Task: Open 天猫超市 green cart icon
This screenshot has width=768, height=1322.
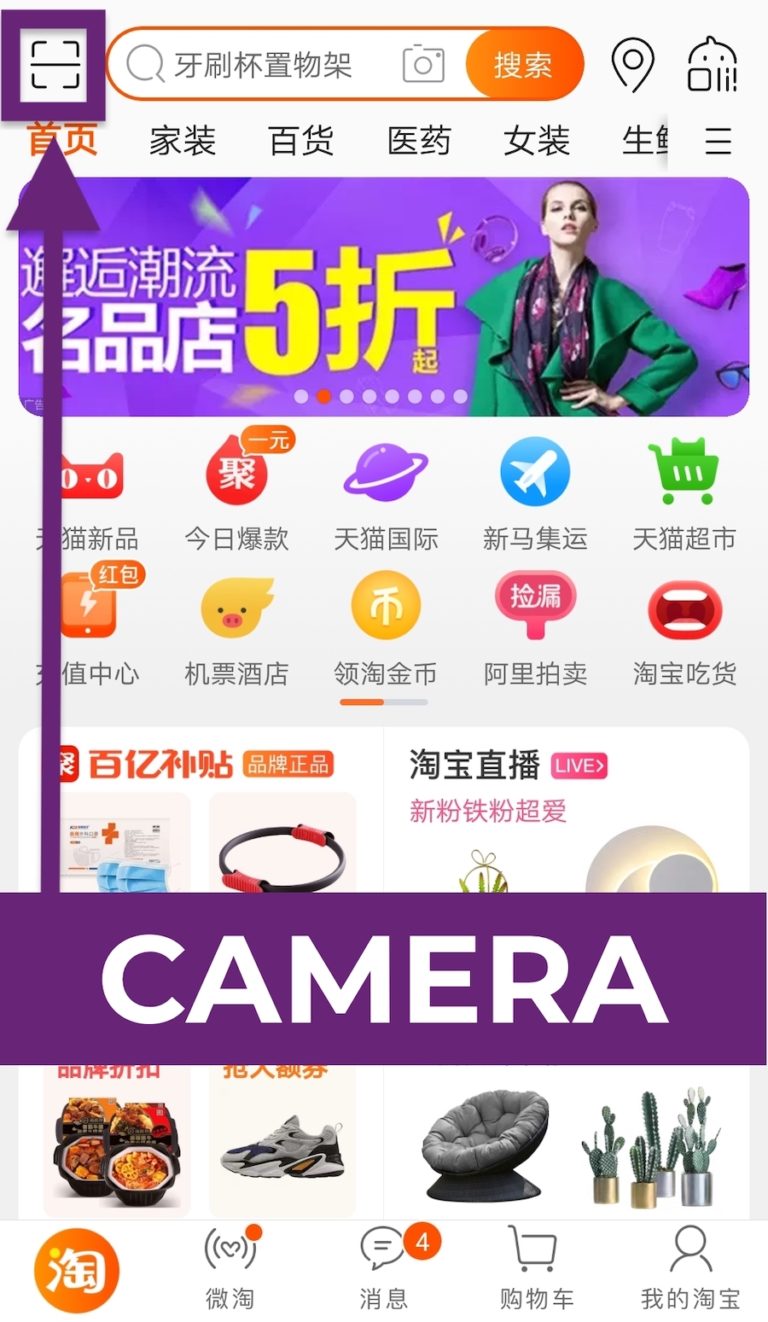Action: [683, 471]
